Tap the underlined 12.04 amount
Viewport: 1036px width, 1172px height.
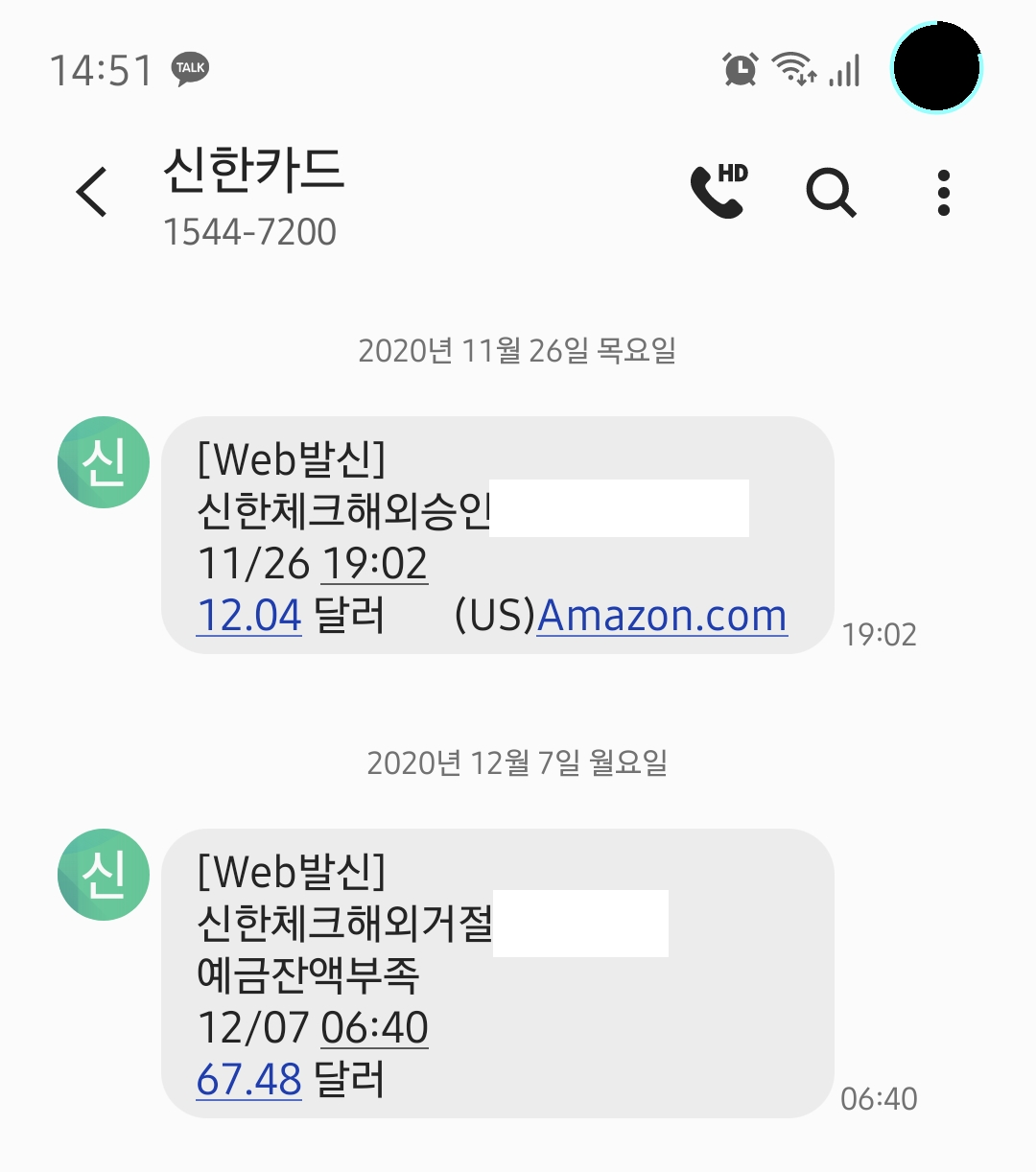(x=249, y=616)
